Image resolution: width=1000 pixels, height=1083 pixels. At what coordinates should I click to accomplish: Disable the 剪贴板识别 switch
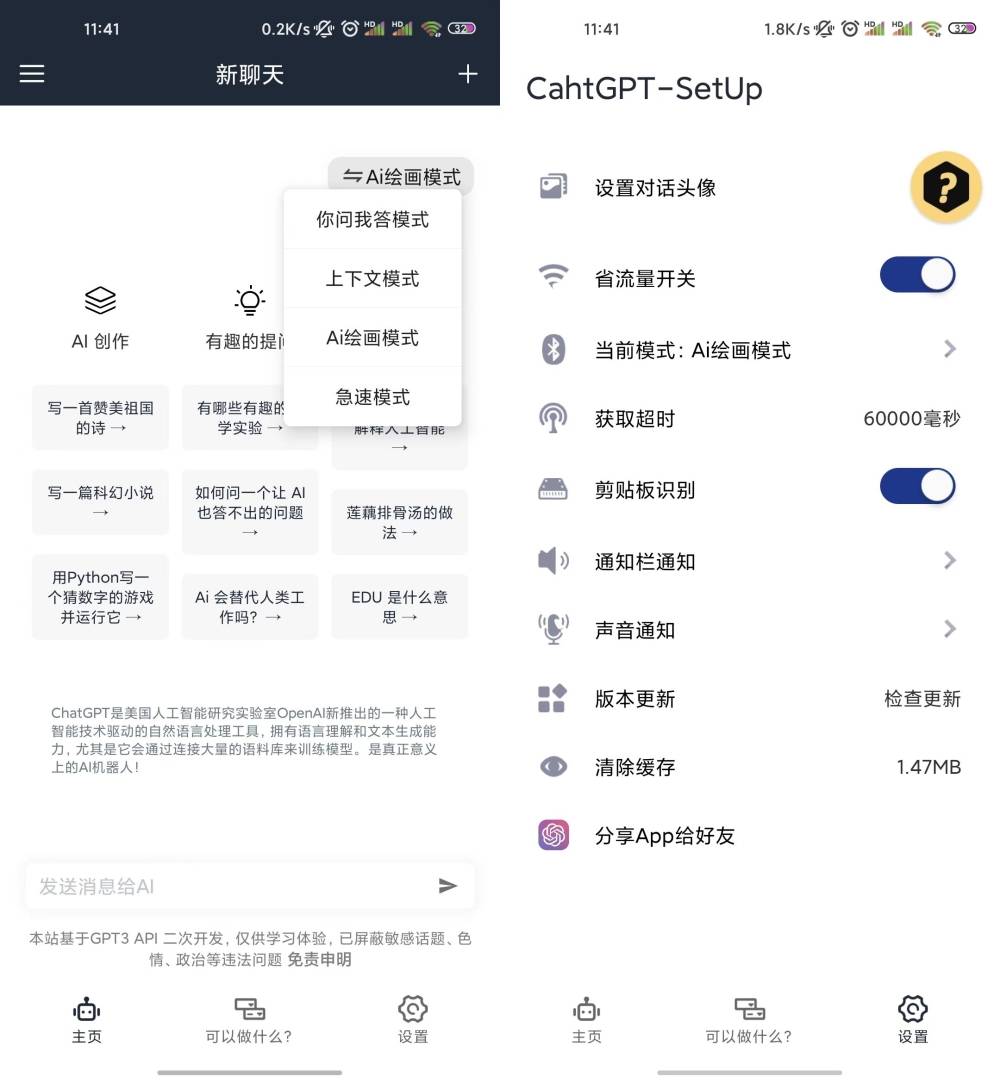point(917,487)
